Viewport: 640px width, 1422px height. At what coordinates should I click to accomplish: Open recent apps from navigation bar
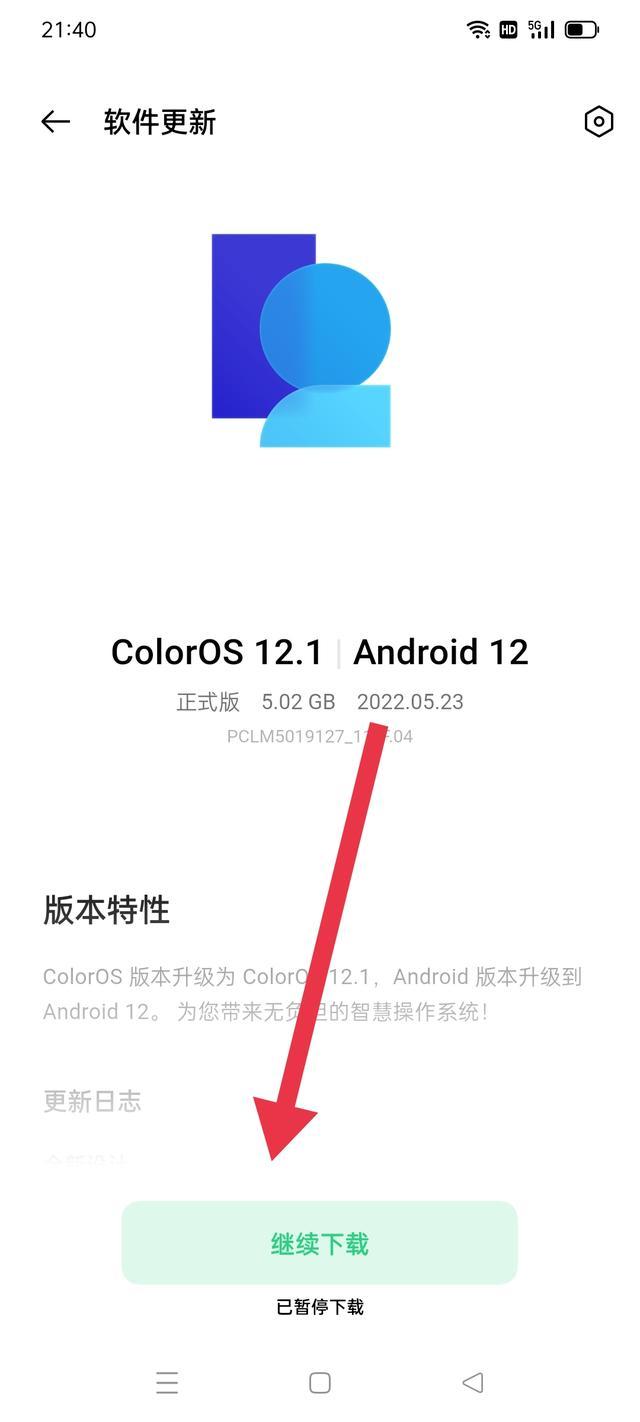[x=167, y=1383]
